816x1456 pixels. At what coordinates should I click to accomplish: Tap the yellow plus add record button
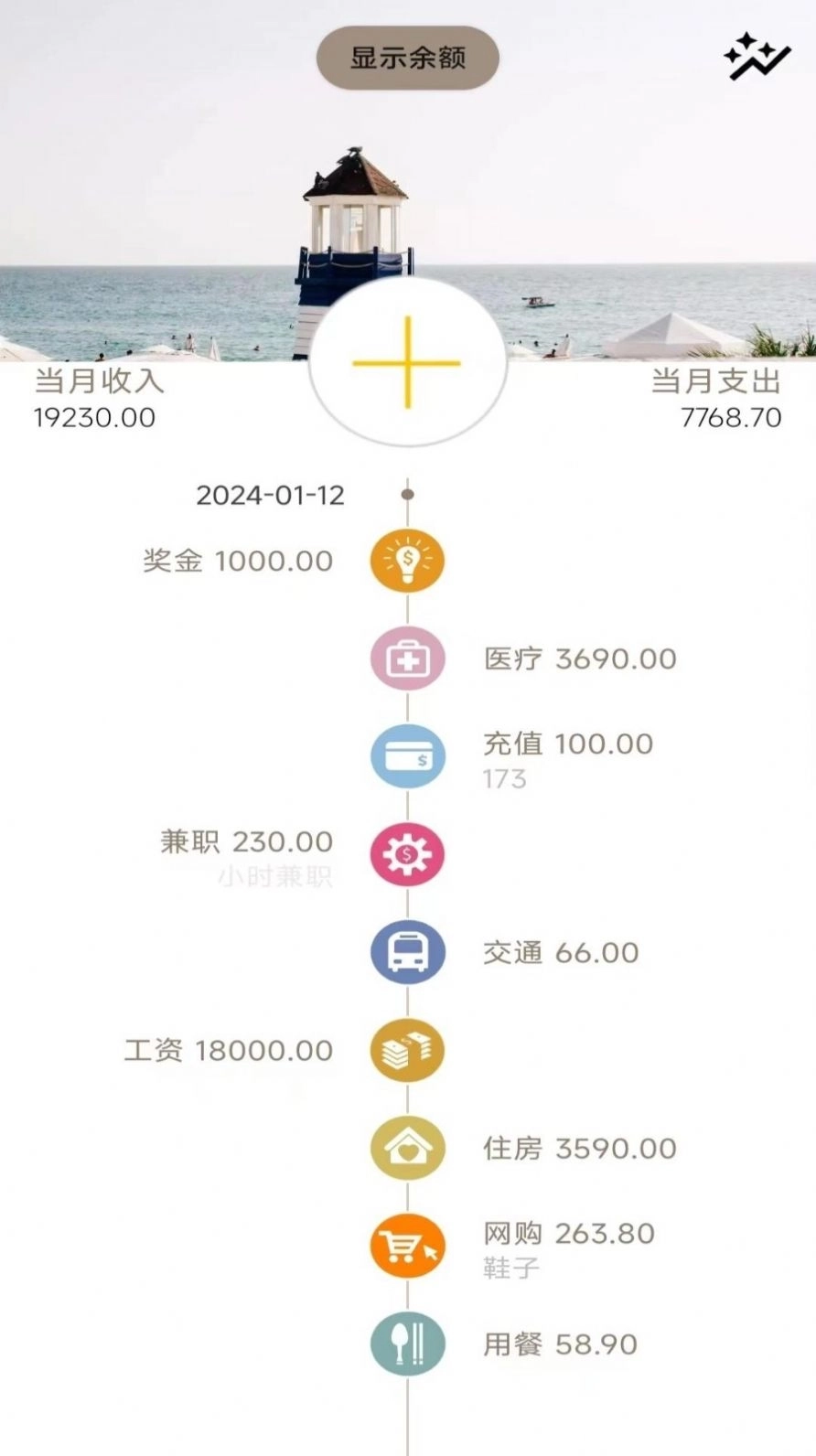(x=406, y=363)
